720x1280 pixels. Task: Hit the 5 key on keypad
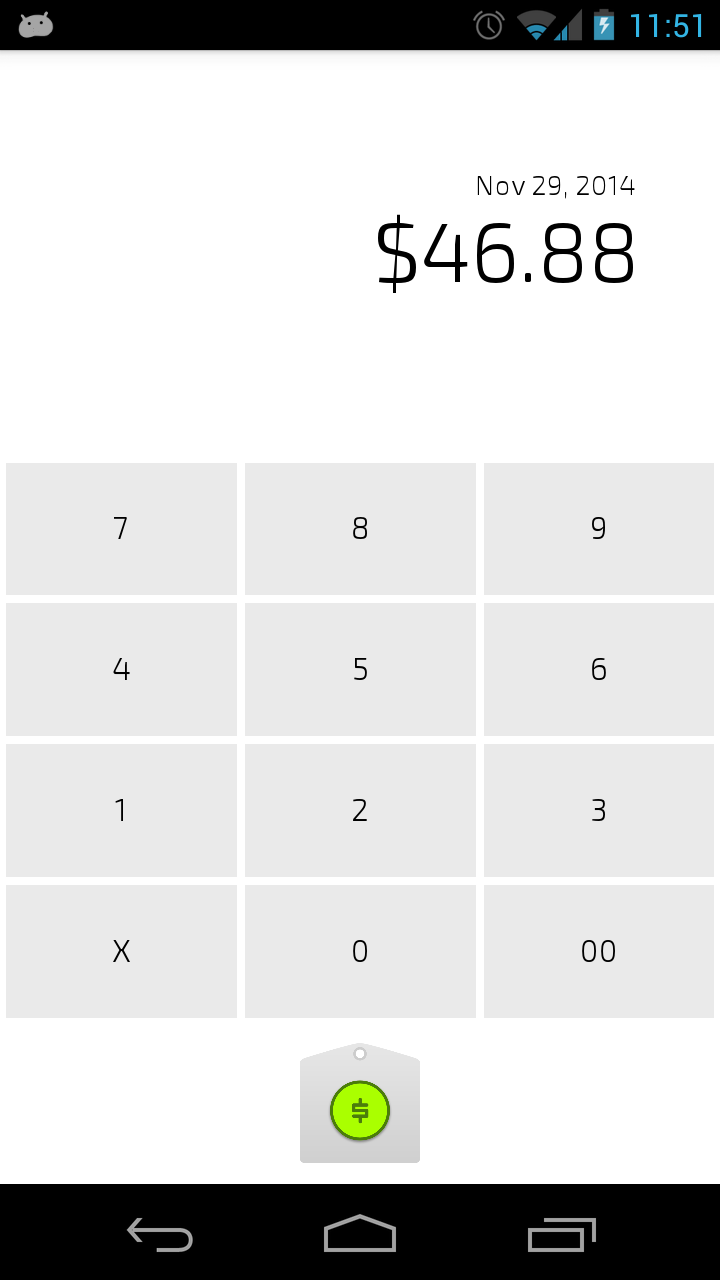[360, 669]
